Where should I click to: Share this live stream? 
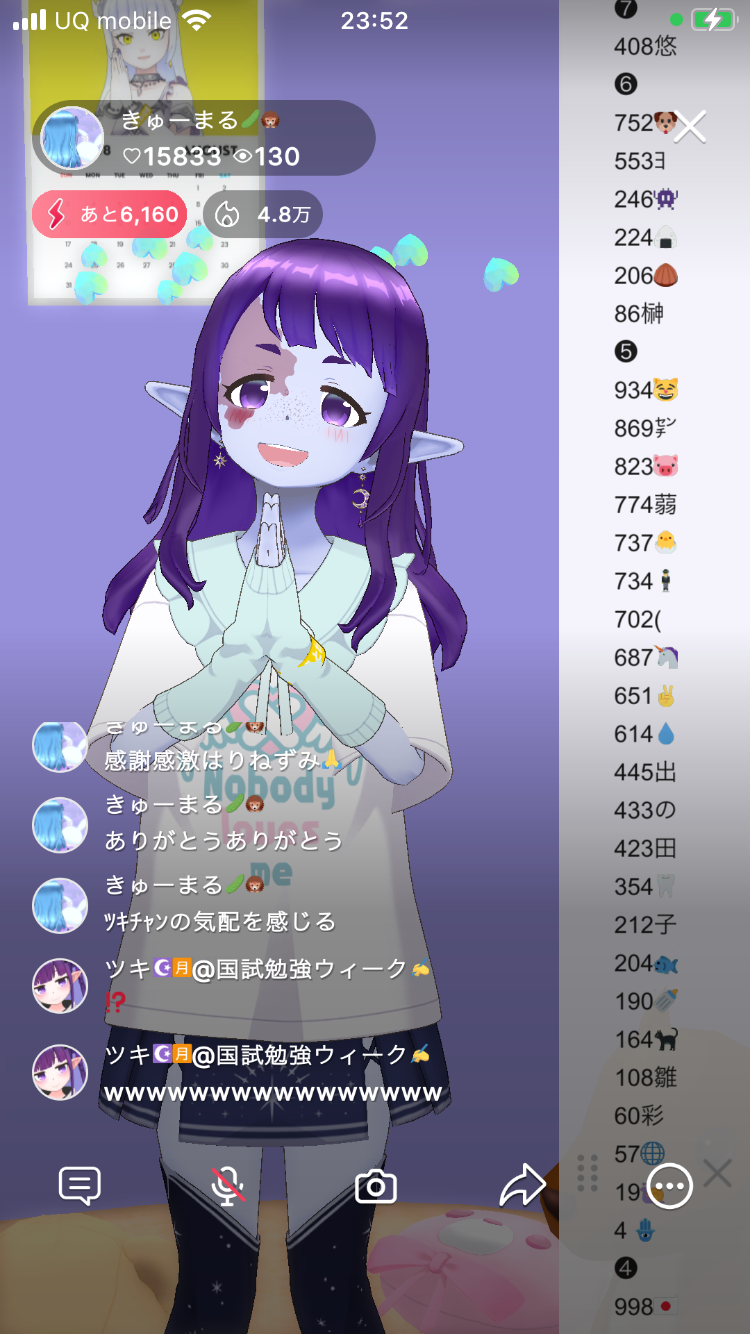pos(521,1186)
